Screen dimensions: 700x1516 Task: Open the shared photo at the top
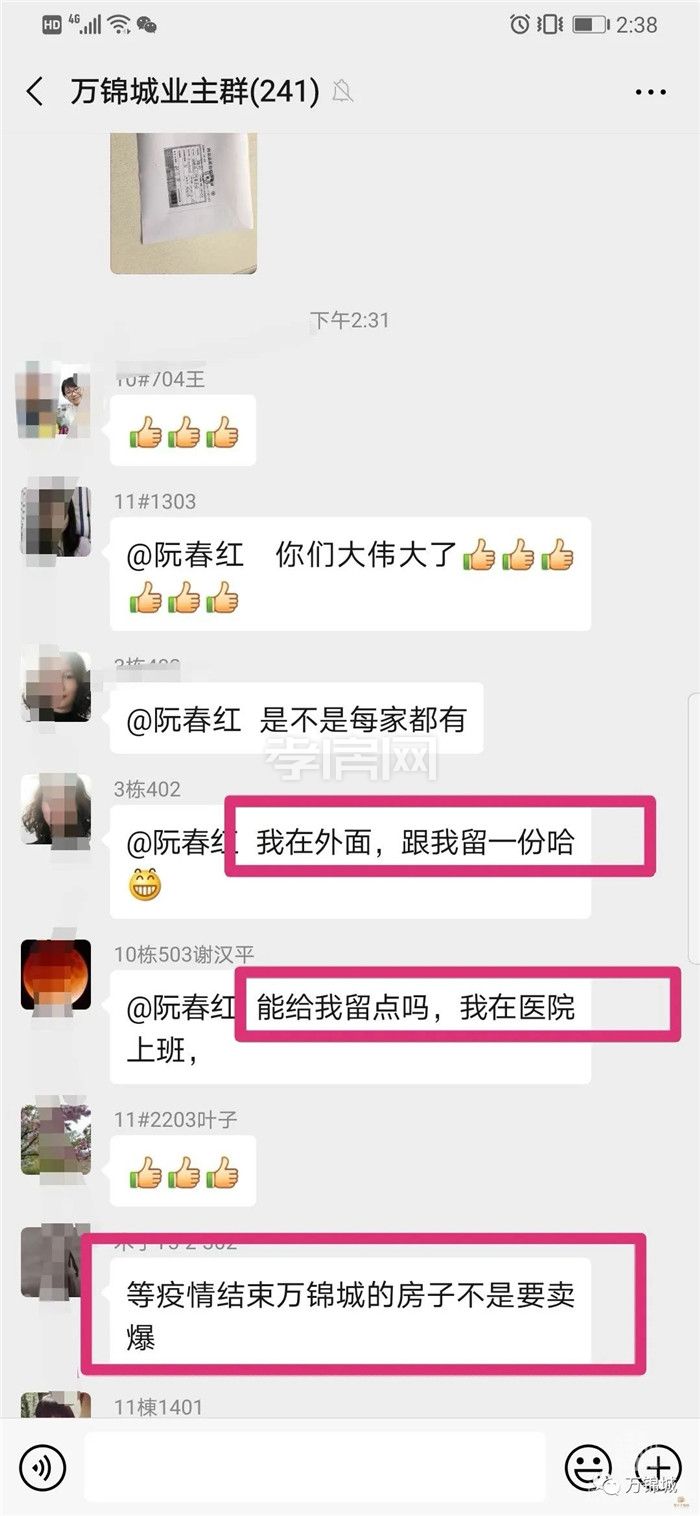tap(183, 202)
